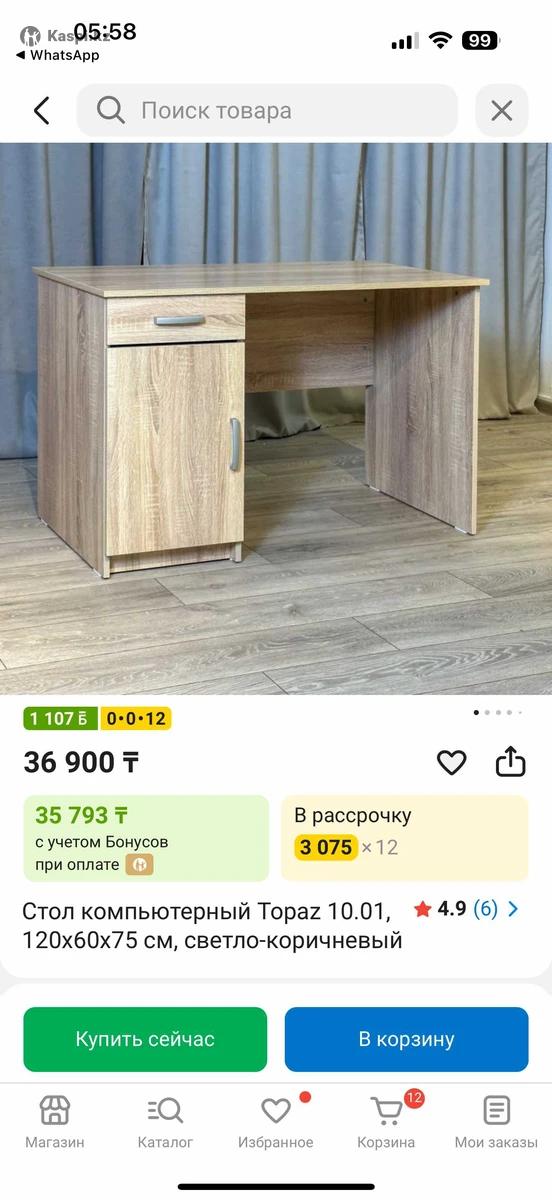Close the product page with X
The image size is (552, 1200).
(x=501, y=110)
